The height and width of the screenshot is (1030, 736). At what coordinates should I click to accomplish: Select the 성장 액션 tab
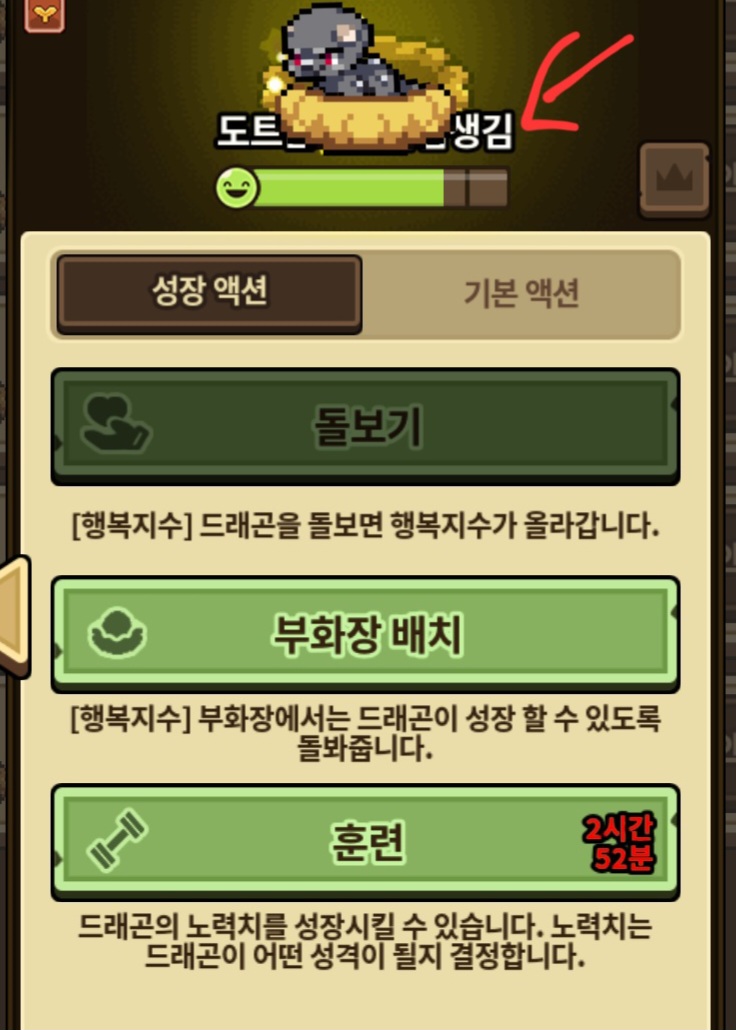click(x=209, y=293)
